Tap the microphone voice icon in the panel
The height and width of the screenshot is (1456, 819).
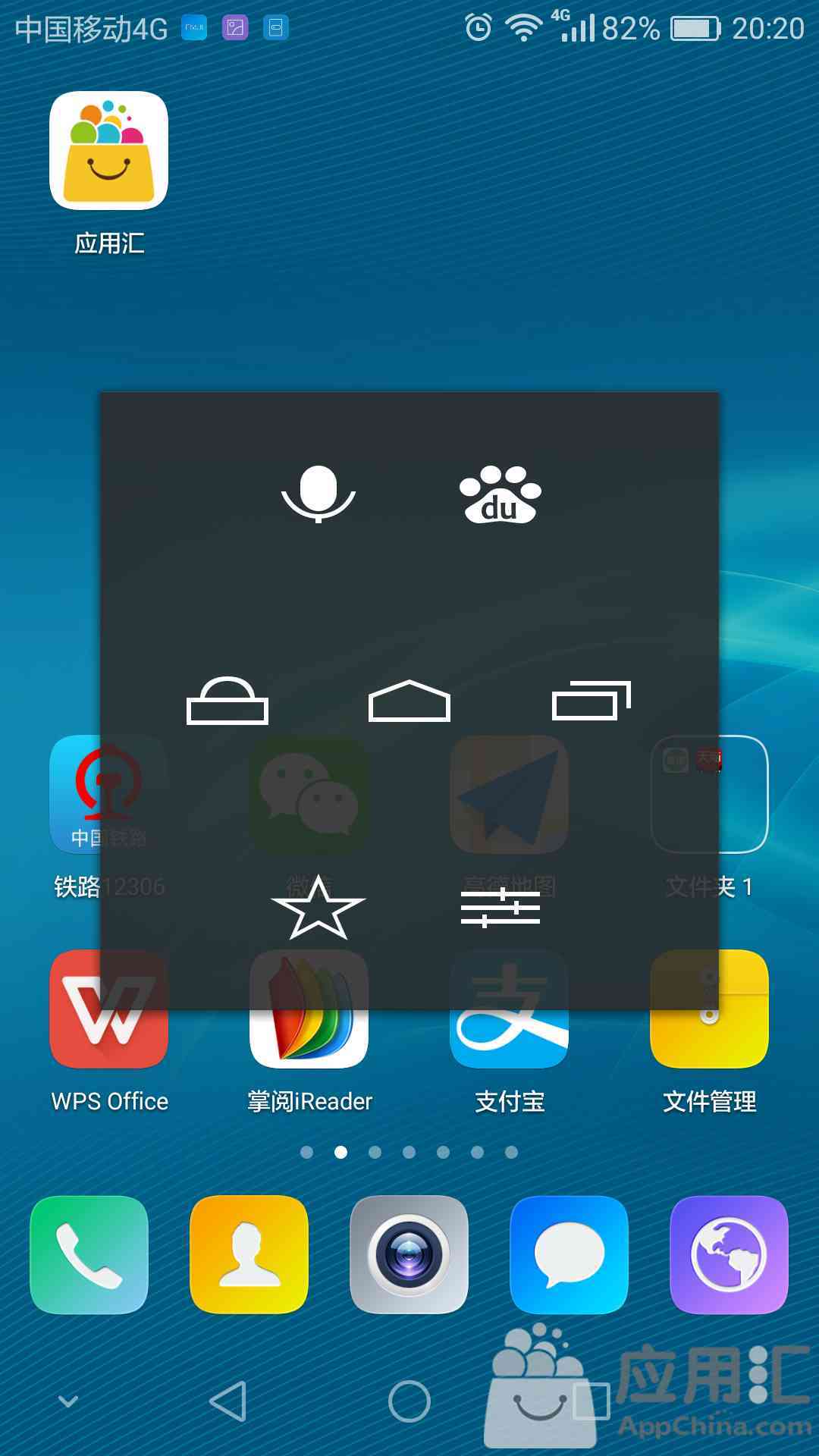(318, 494)
